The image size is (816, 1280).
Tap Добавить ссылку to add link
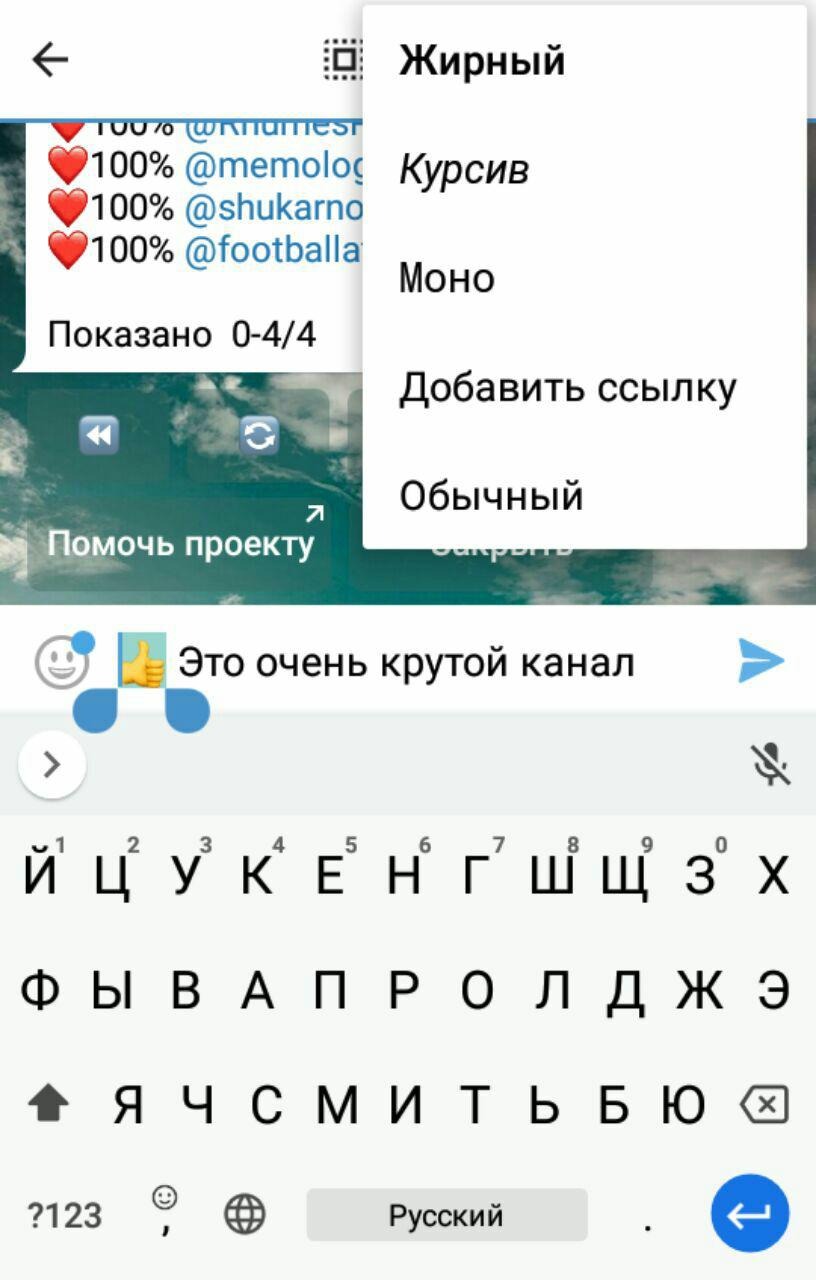[x=567, y=388]
